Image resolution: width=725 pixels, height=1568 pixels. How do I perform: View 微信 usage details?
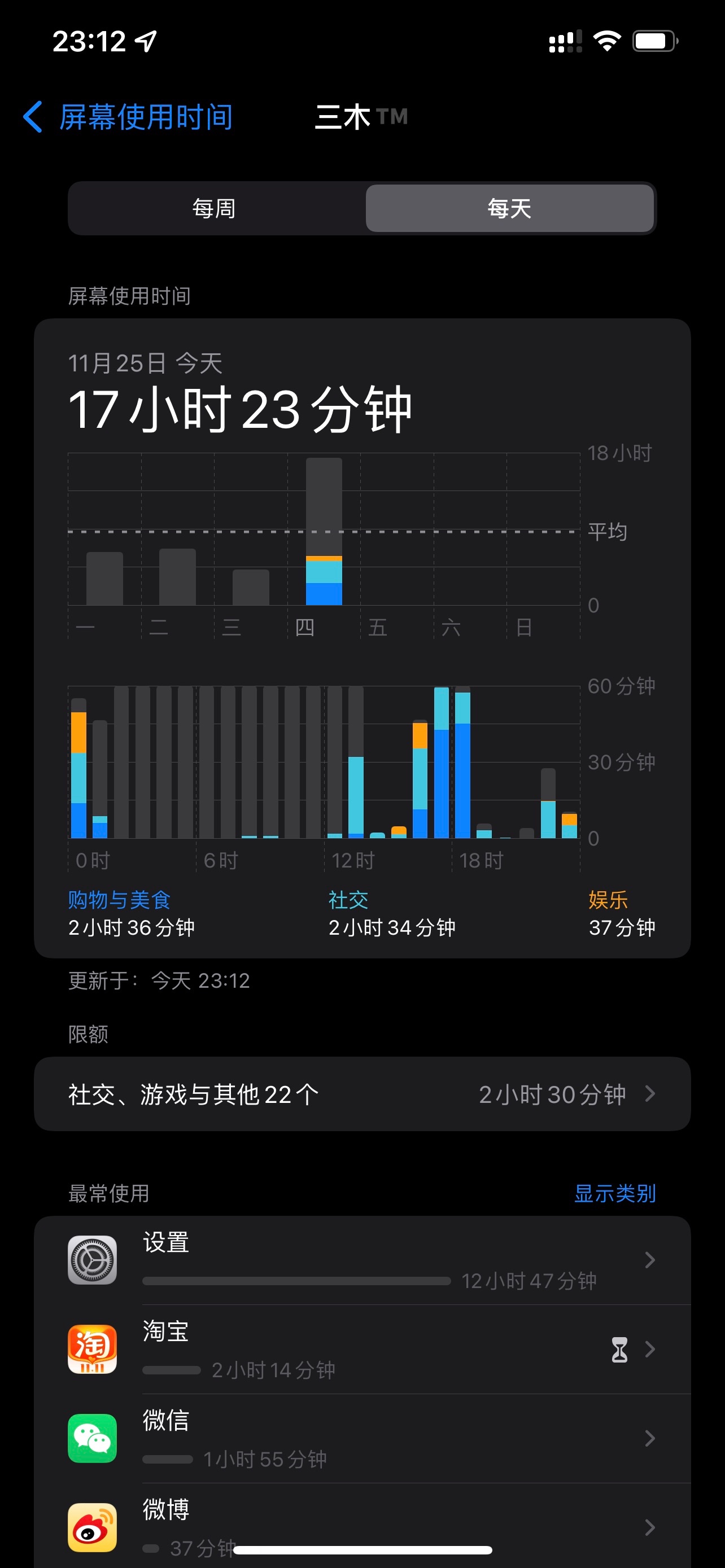[362, 1438]
